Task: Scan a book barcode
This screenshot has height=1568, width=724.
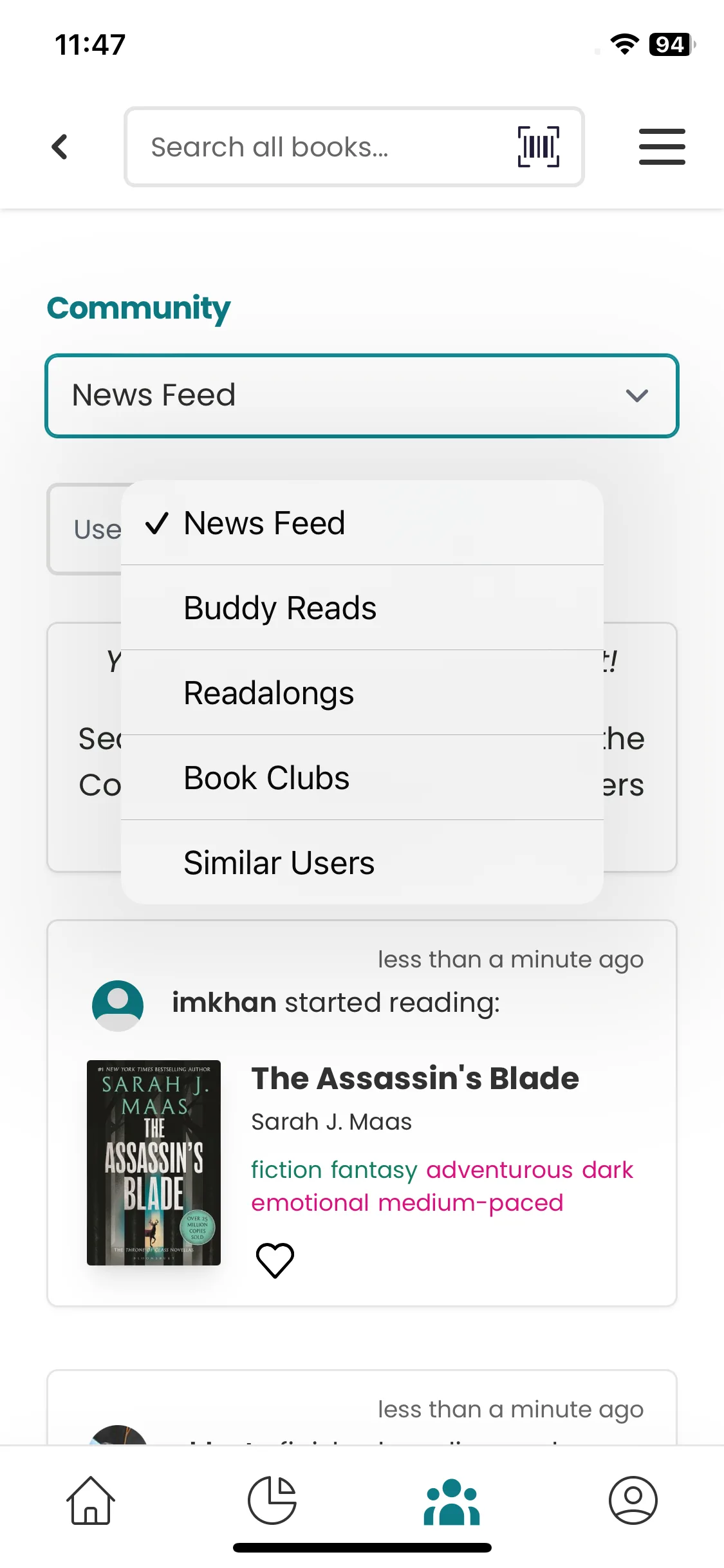Action: [x=538, y=147]
